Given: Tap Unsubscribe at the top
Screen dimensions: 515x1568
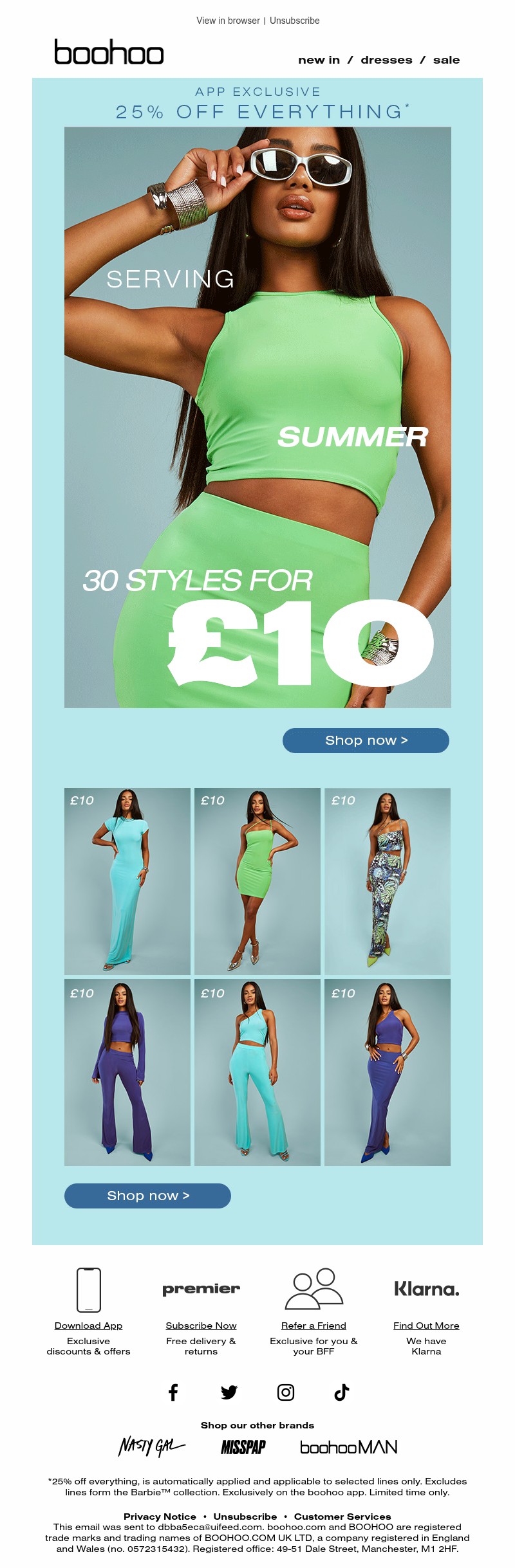Looking at the screenshot, I should click(x=294, y=21).
